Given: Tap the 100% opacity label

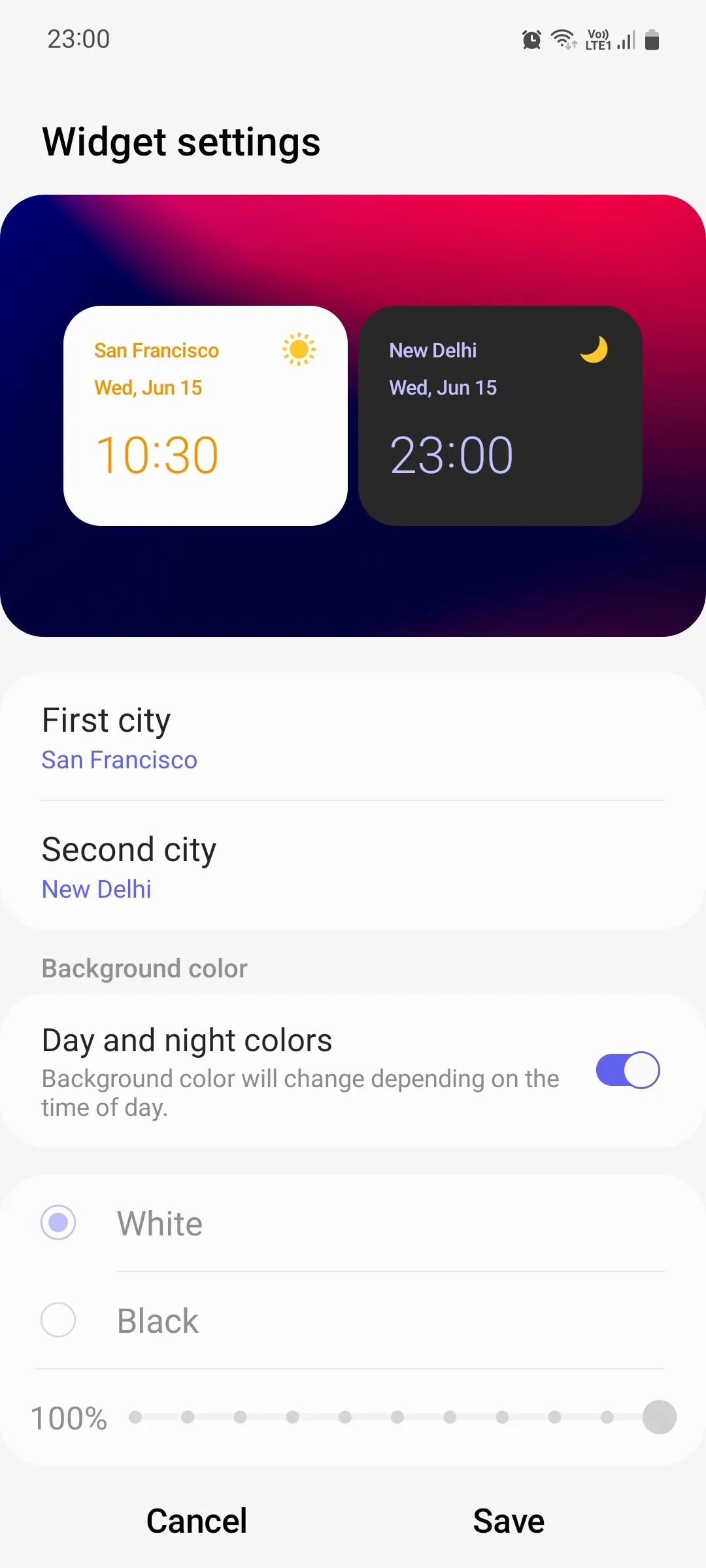Looking at the screenshot, I should click(69, 1417).
